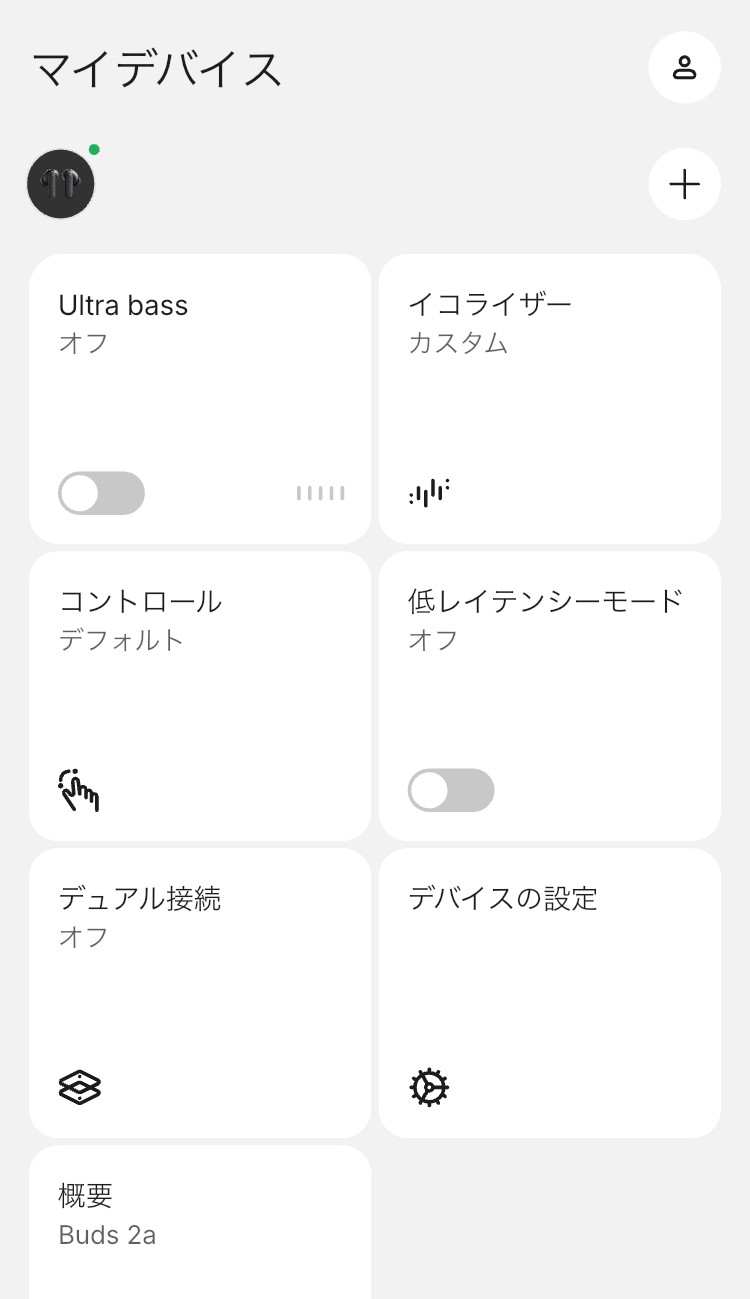
Task: Expand the コントロール settings card
Action: click(x=200, y=695)
